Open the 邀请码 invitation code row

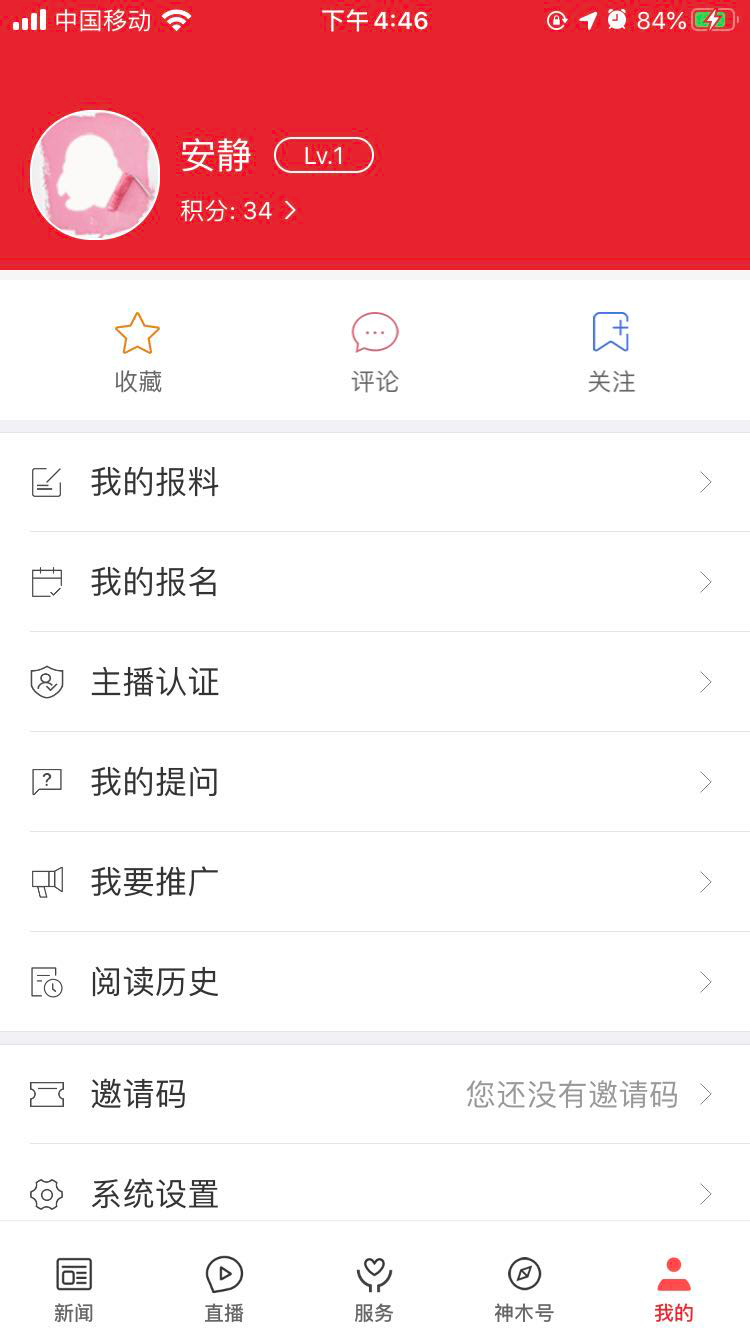(x=375, y=1094)
